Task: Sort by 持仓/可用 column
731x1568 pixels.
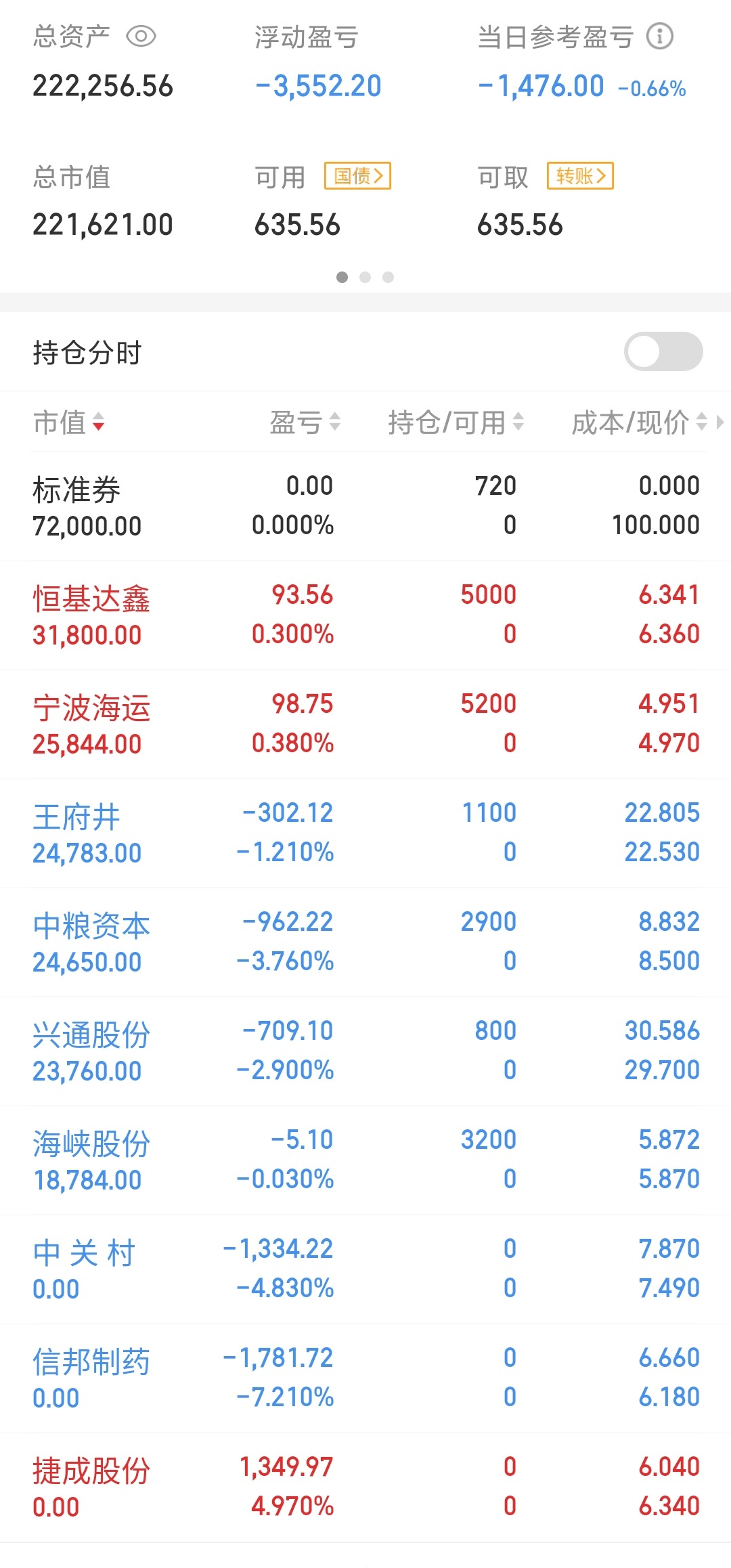Action: click(x=456, y=422)
